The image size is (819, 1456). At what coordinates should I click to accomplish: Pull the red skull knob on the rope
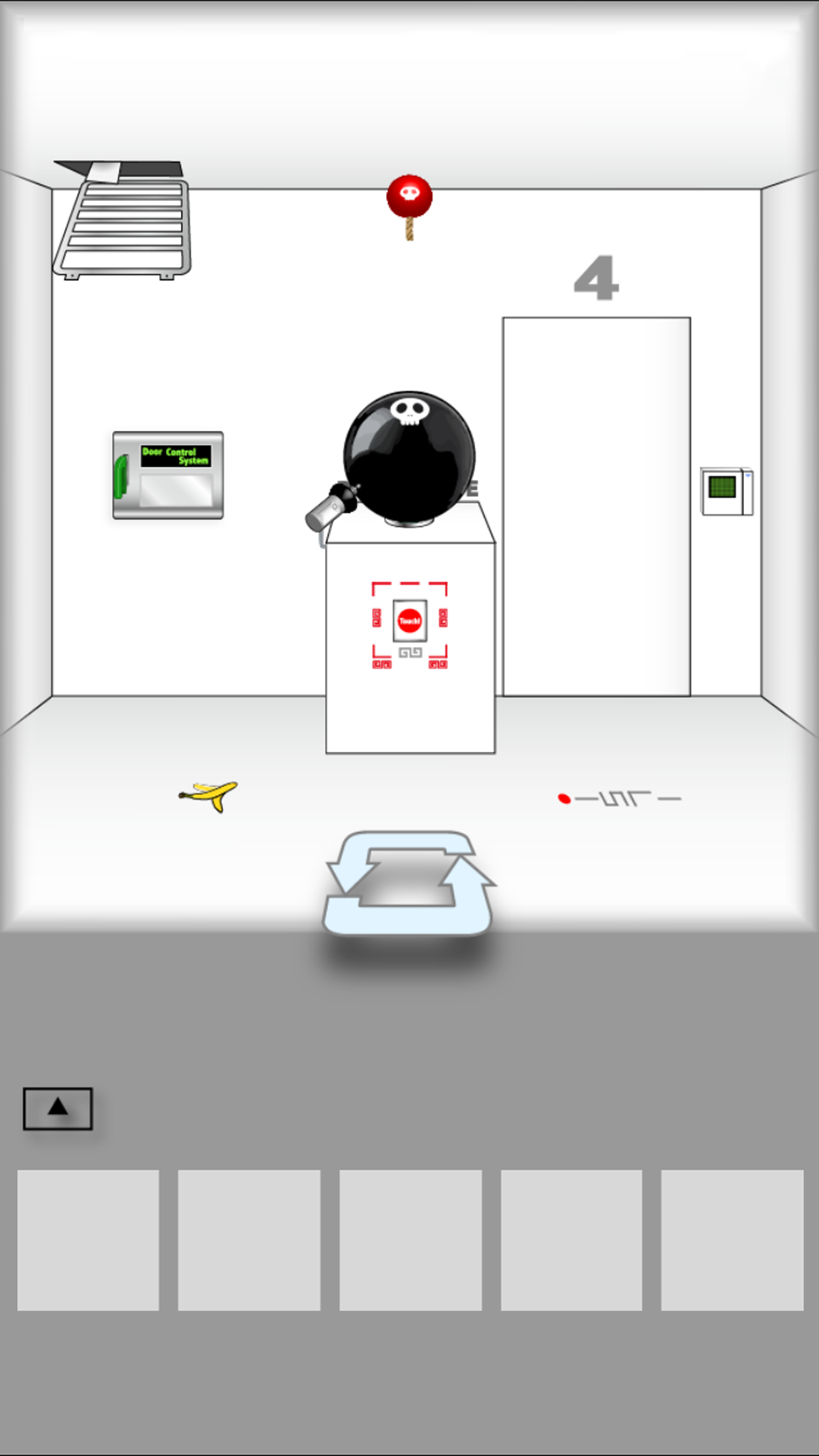point(409,197)
